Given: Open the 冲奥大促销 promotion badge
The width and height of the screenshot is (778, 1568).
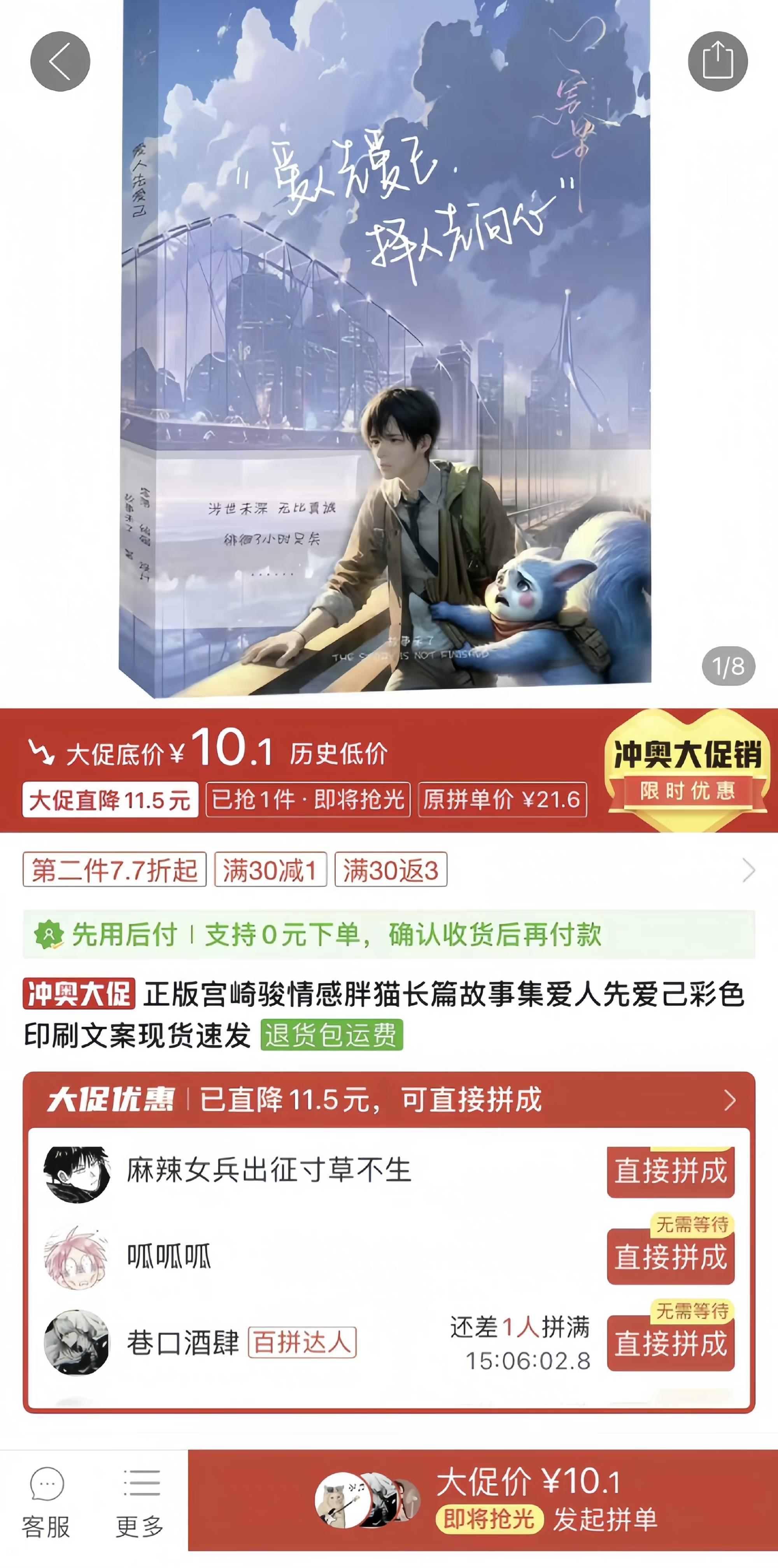Looking at the screenshot, I should click(687, 769).
